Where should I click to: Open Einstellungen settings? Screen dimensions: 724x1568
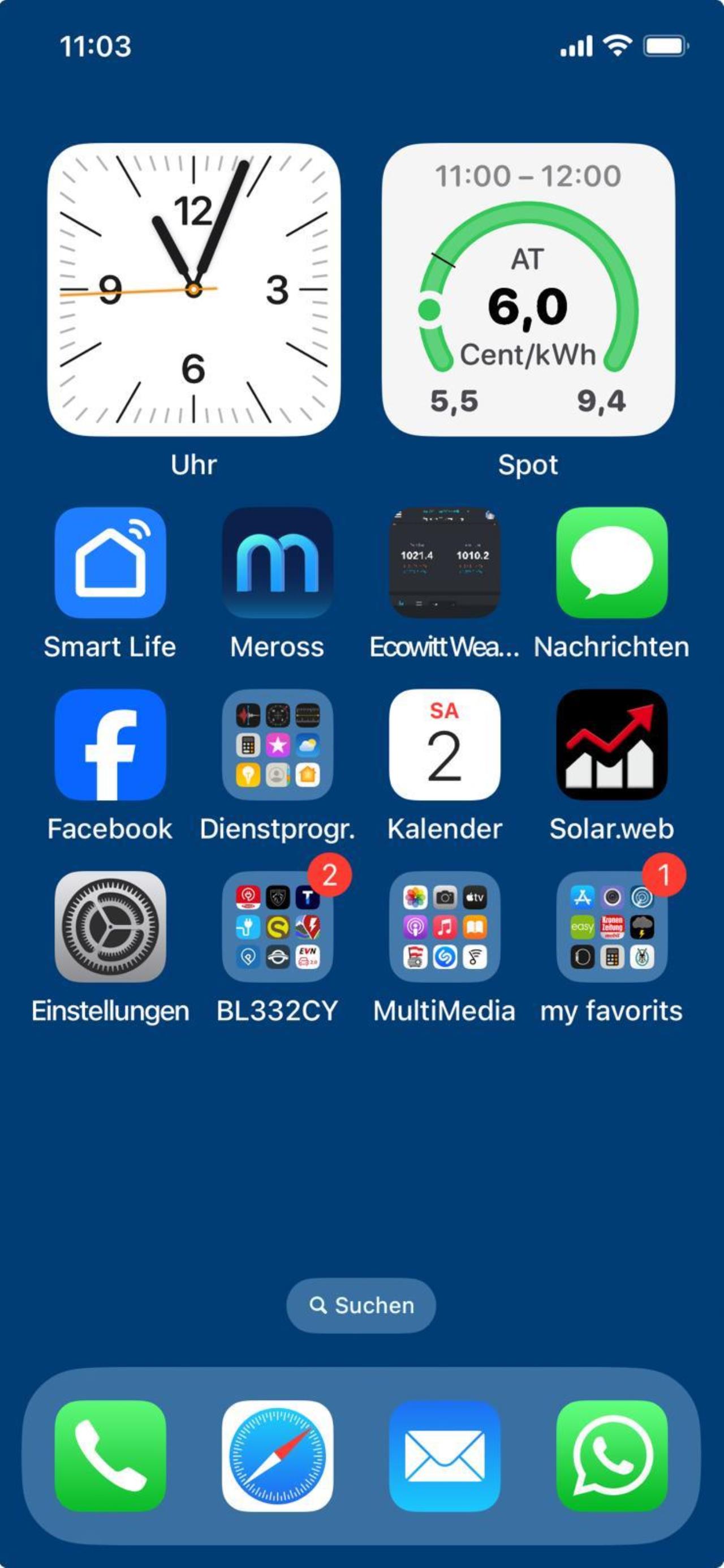coord(110,926)
